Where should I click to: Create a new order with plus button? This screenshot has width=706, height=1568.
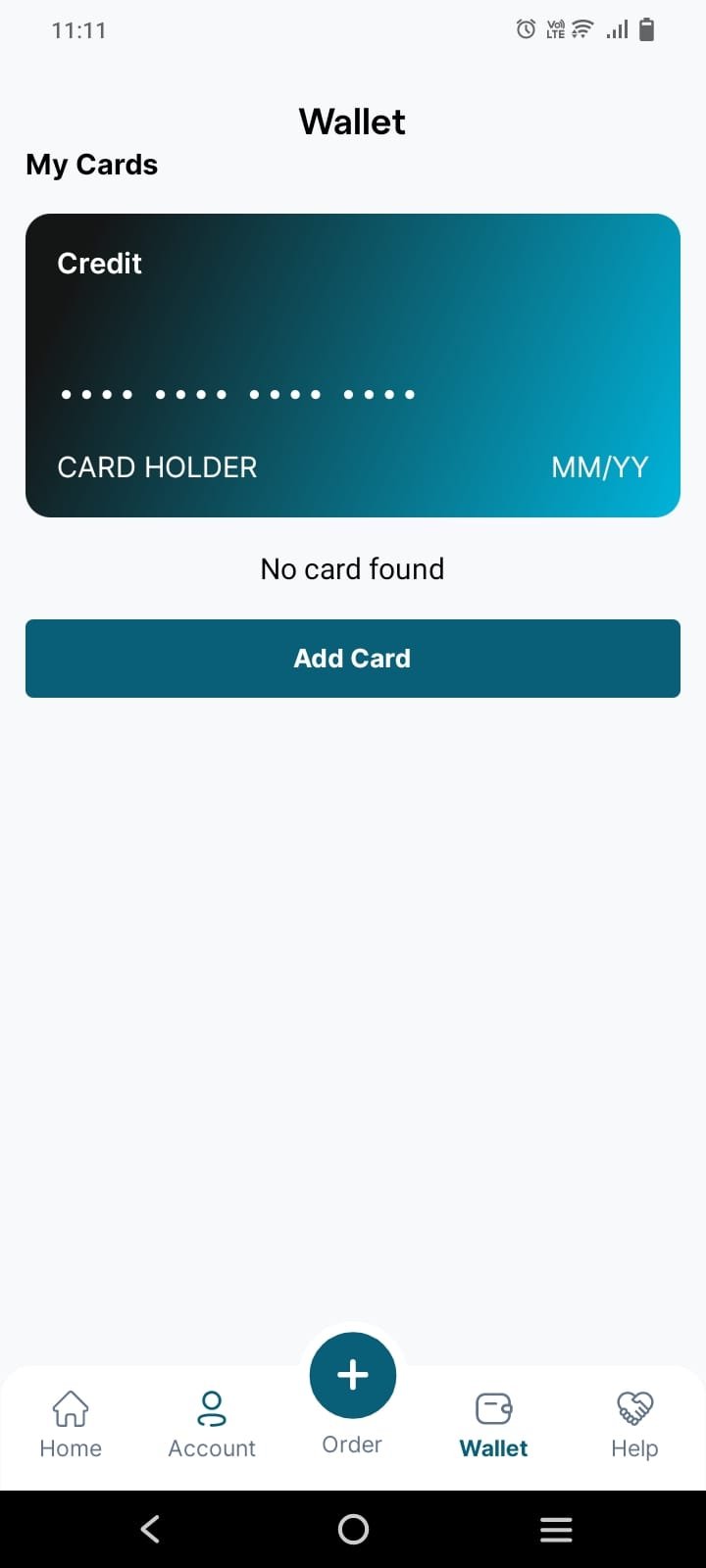point(353,1376)
